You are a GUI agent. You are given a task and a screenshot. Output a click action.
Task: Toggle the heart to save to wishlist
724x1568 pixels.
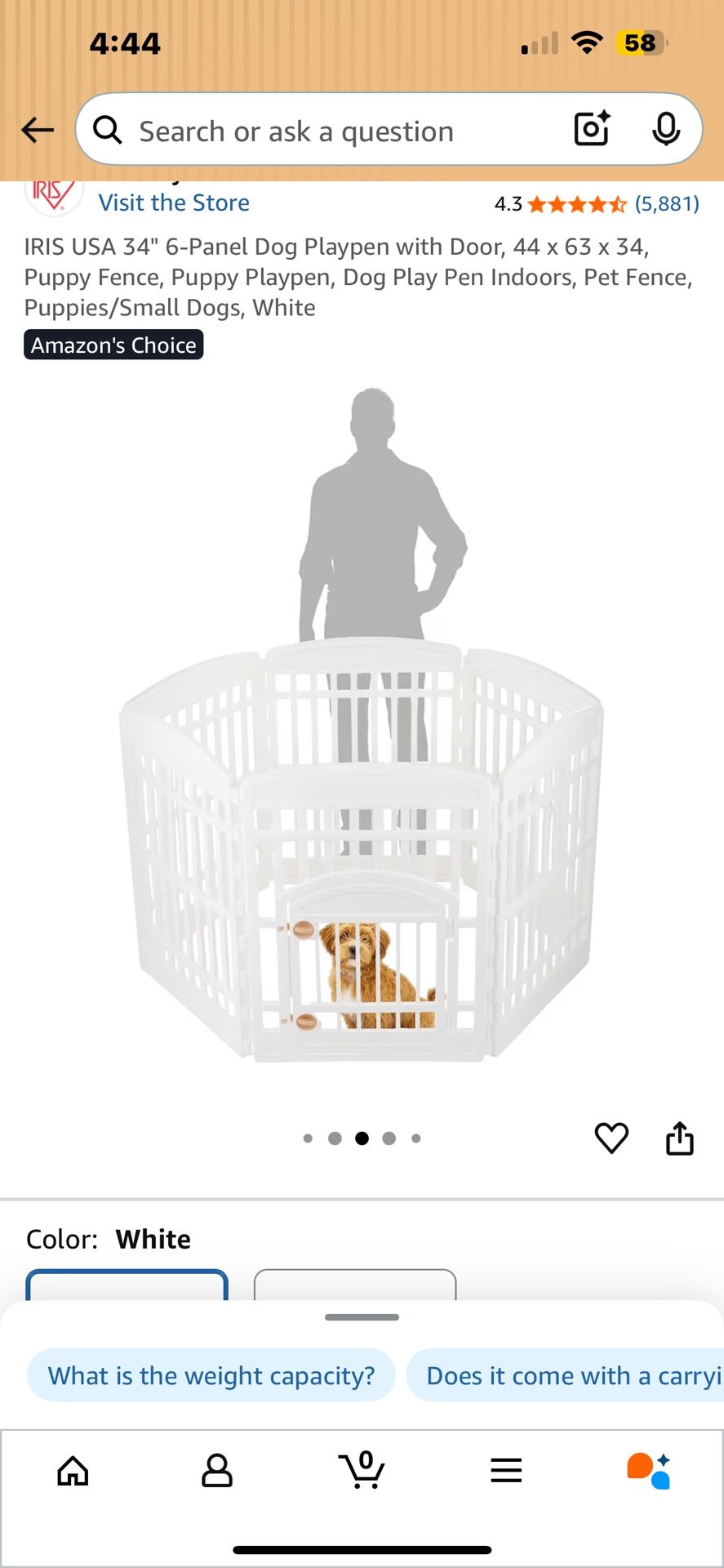pos(612,1138)
